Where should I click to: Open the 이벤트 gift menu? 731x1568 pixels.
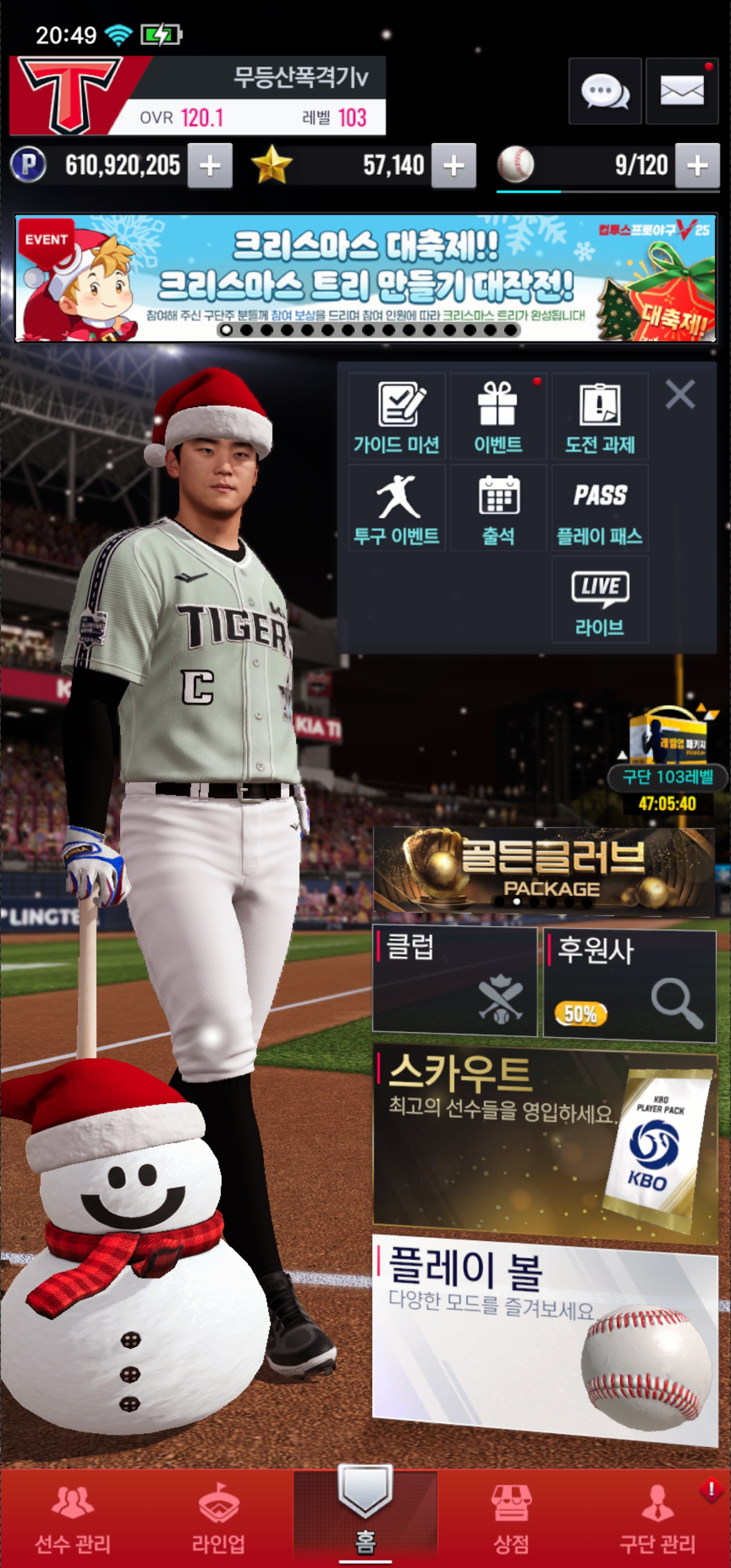(498, 416)
